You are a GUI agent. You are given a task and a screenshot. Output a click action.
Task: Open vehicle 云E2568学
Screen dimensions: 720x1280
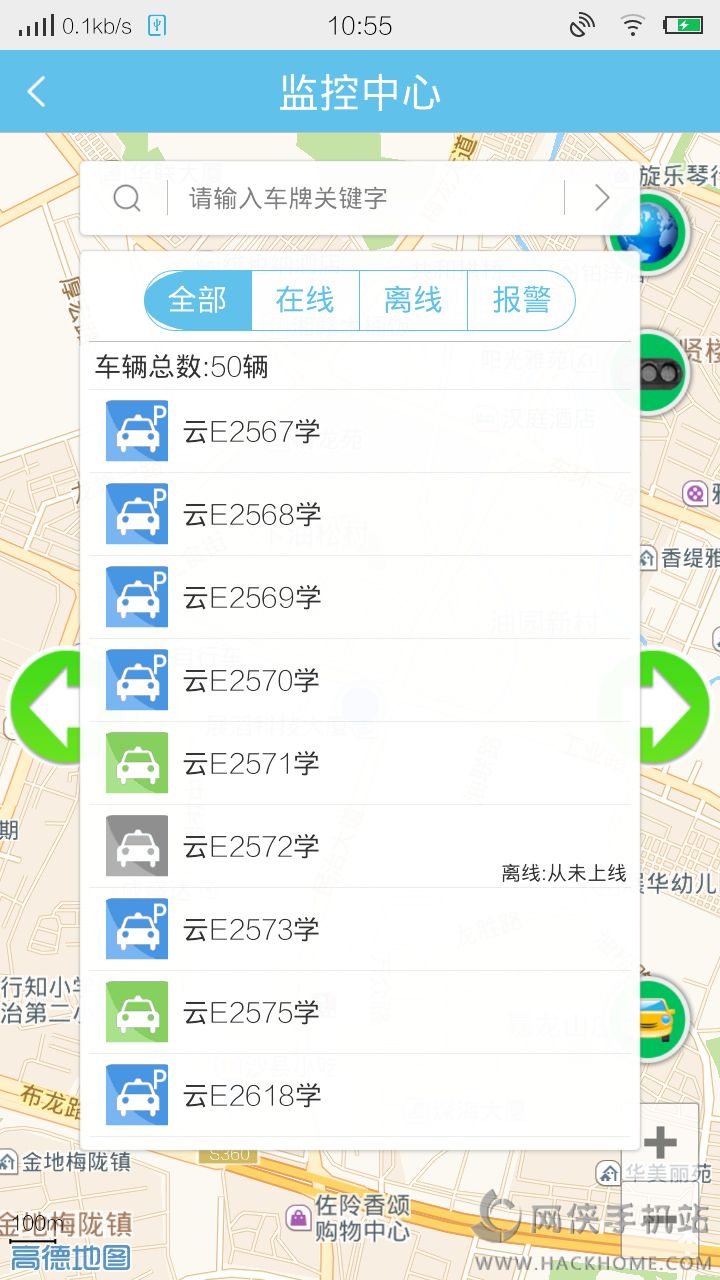360,514
